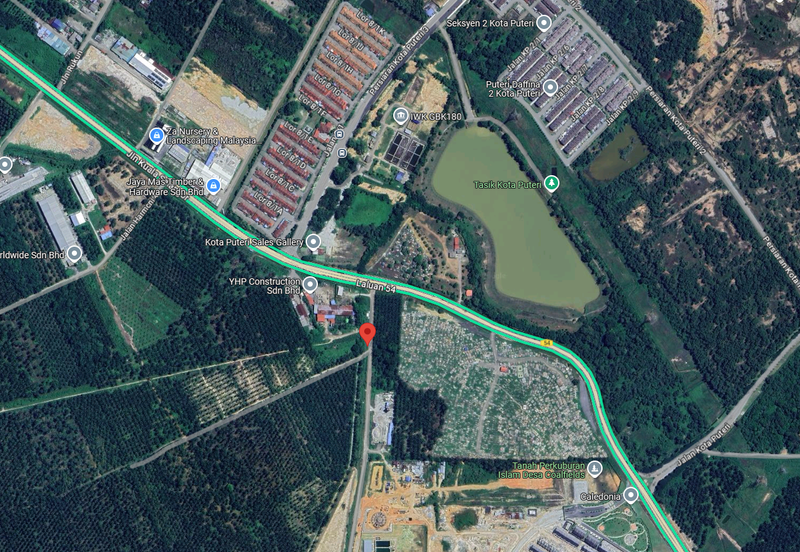Viewport: 800px width, 552px height.
Task: Open Za Nursery & Landscaping Malaysia marker
Action: click(156, 135)
